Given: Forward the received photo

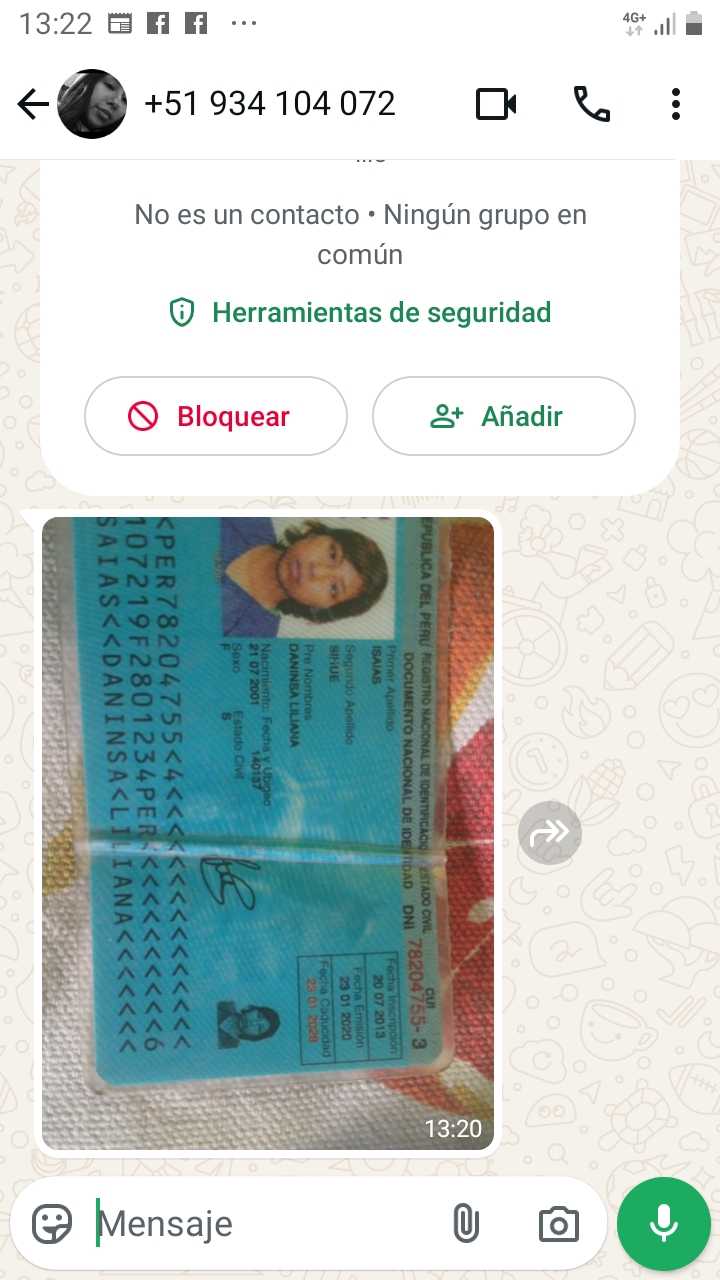Looking at the screenshot, I should [x=550, y=832].
